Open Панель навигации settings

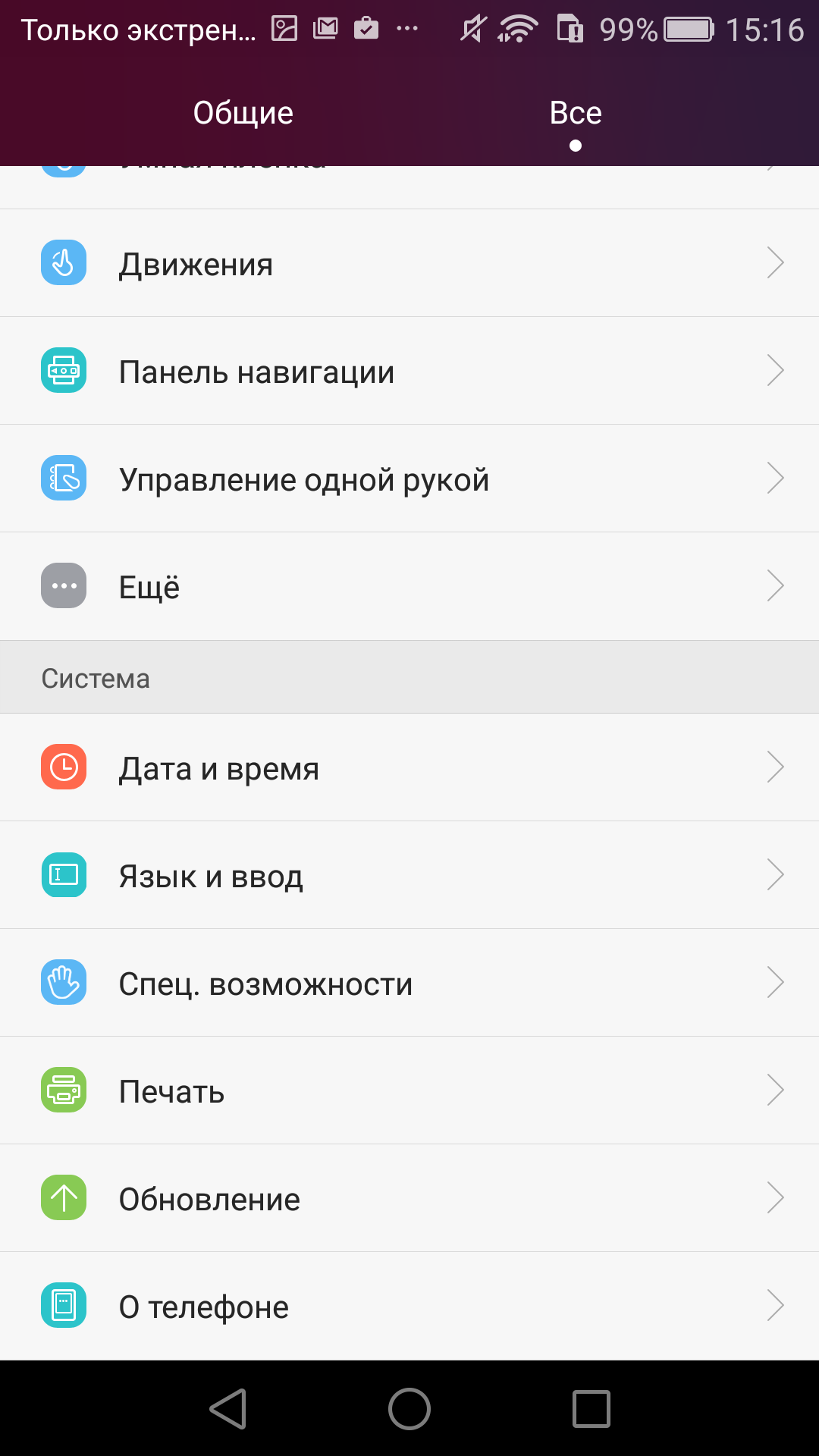point(409,371)
